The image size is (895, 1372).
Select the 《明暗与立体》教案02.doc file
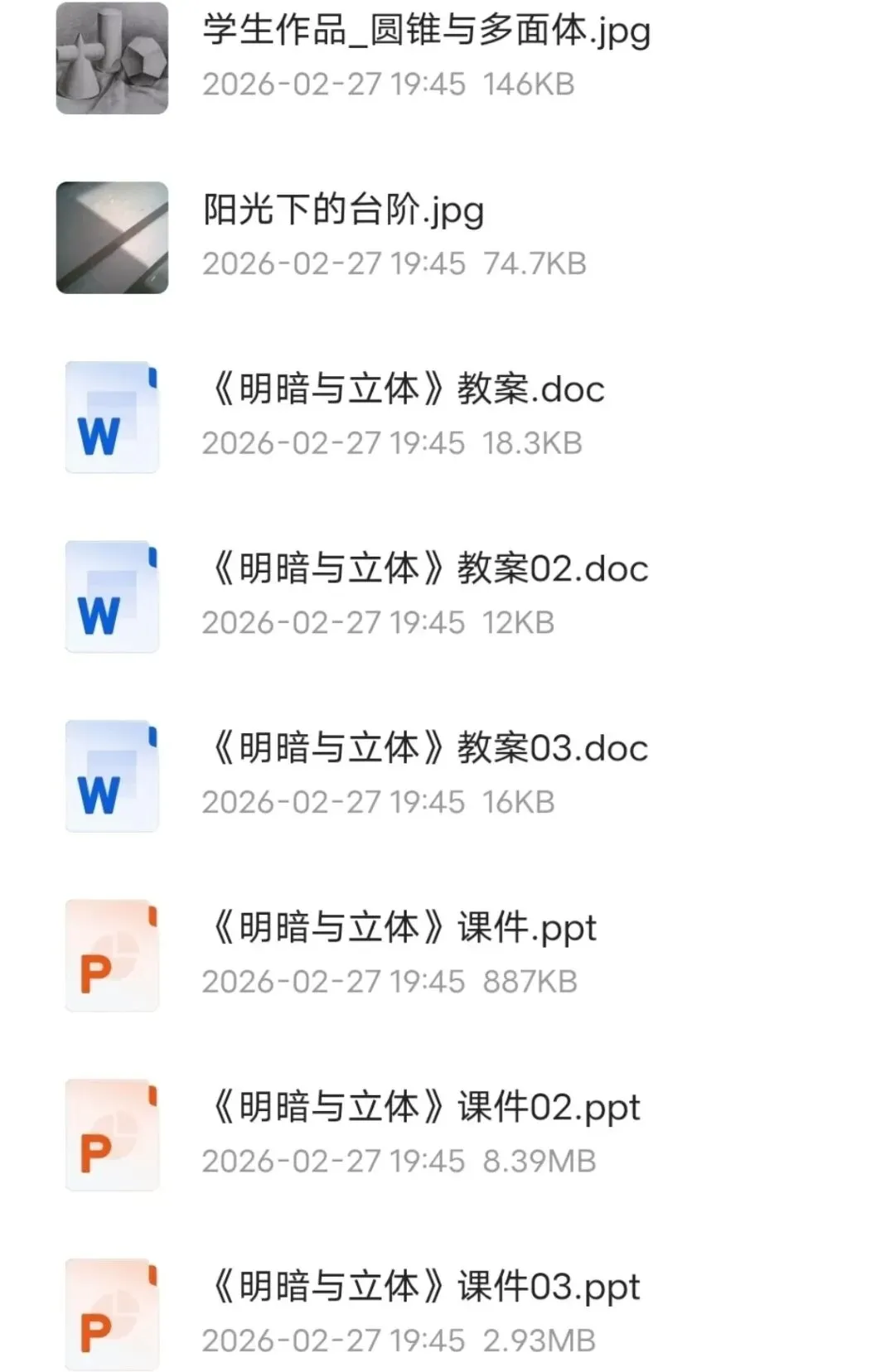point(428,569)
